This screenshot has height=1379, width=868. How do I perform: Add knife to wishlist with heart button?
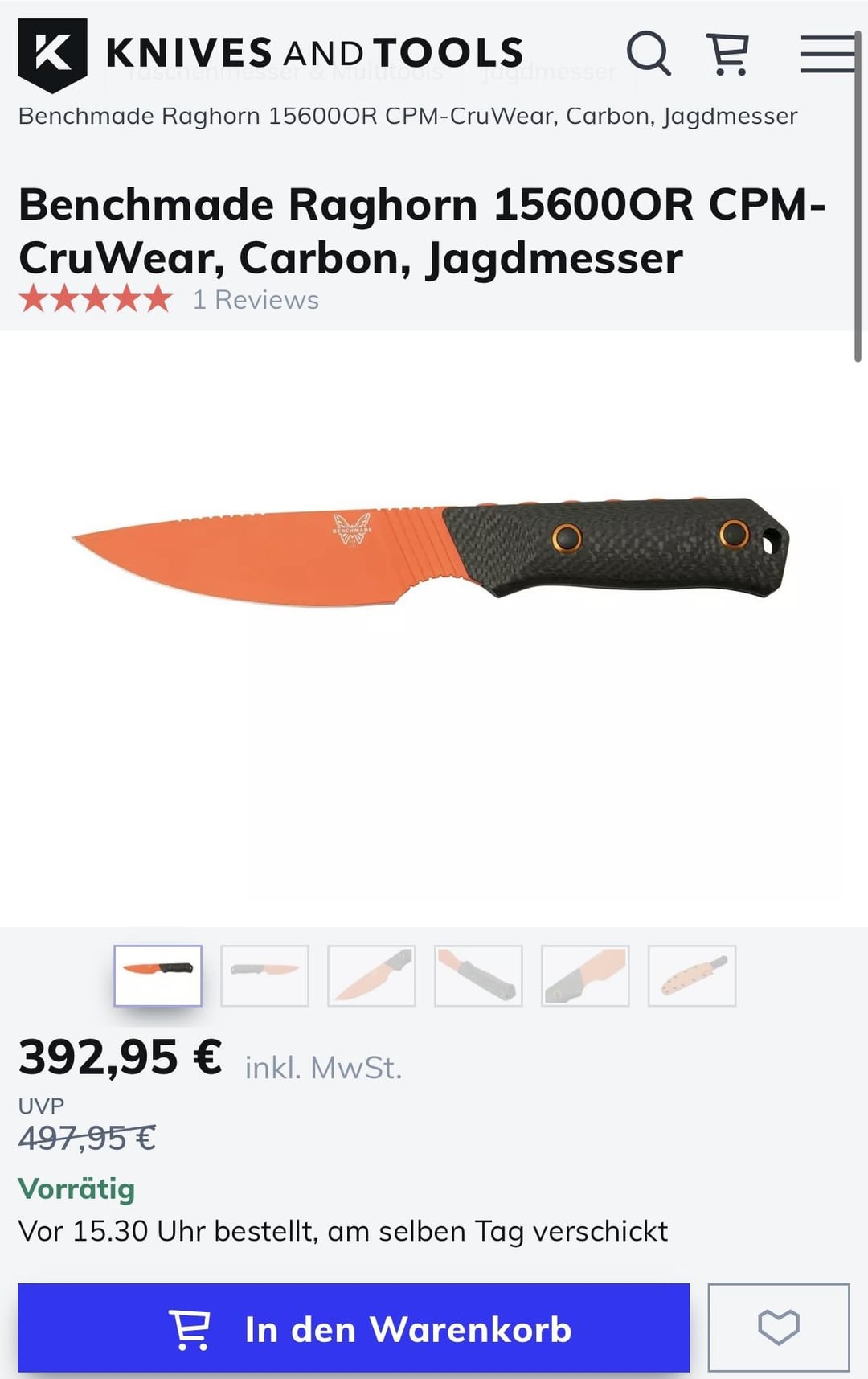point(778,1328)
